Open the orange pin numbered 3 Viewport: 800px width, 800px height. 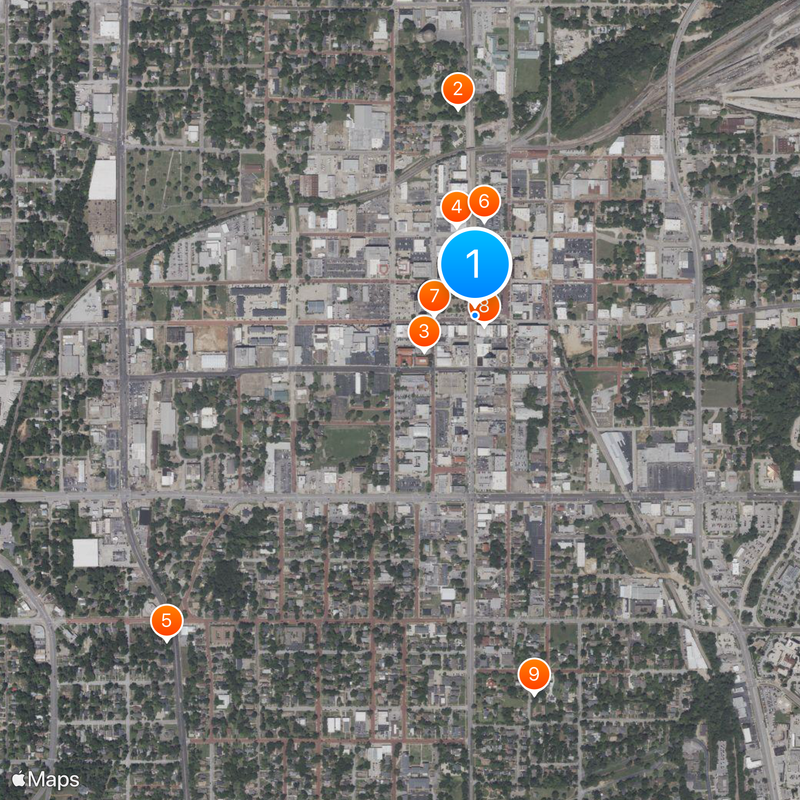(x=425, y=331)
